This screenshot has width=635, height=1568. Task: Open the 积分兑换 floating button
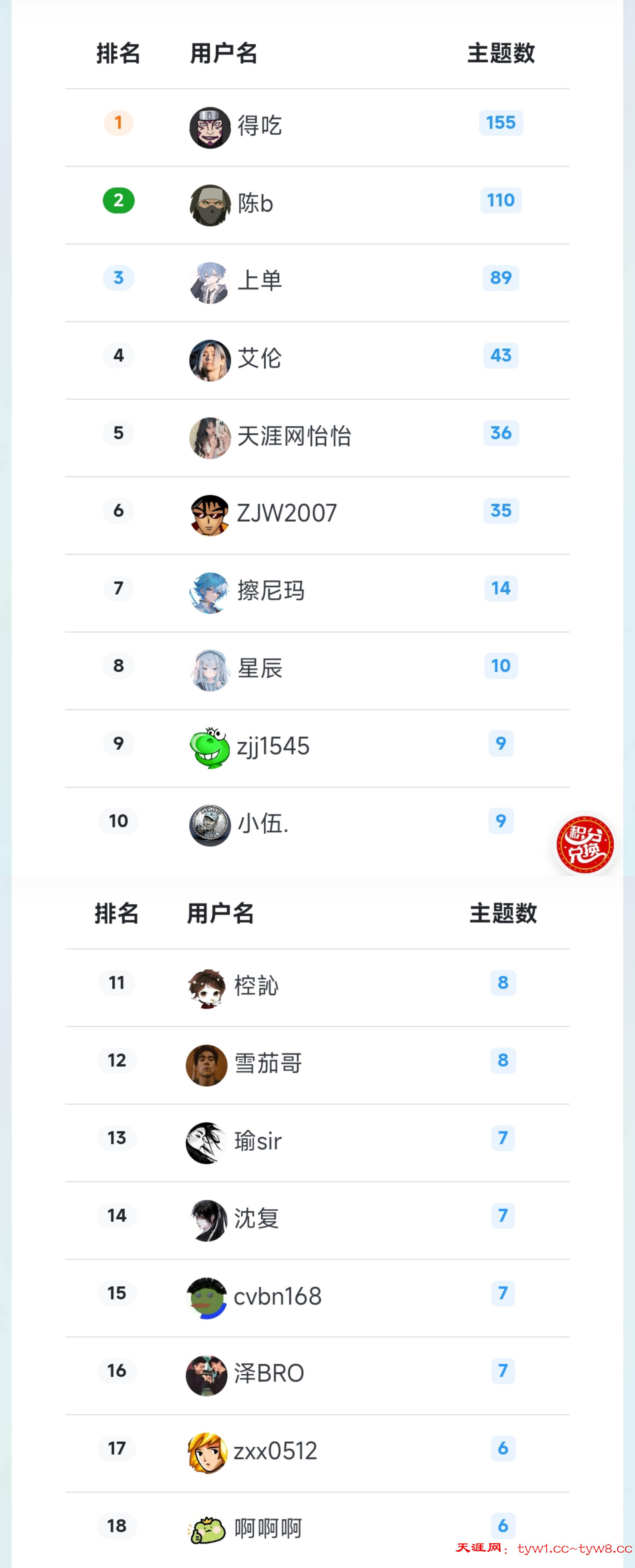(x=584, y=844)
